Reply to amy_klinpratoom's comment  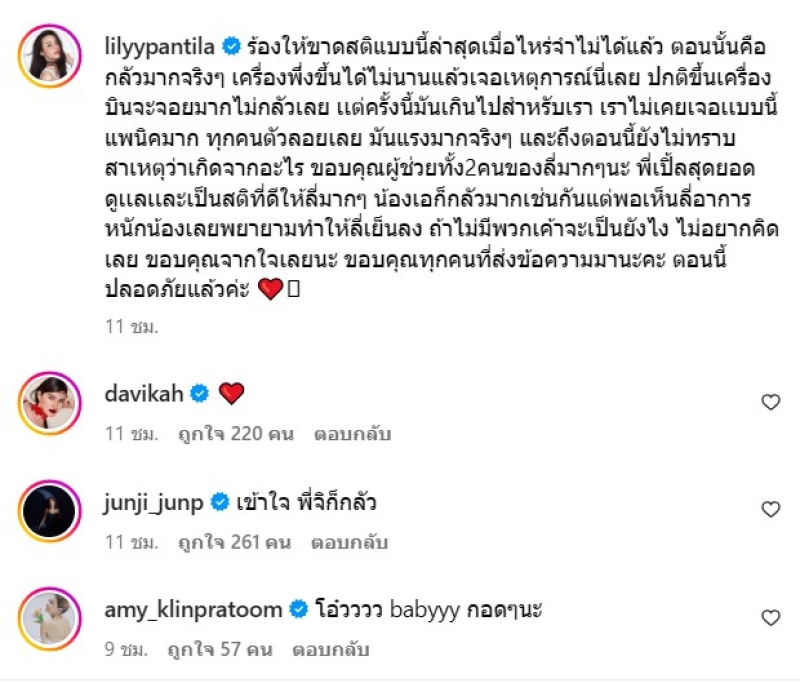[x=331, y=649]
